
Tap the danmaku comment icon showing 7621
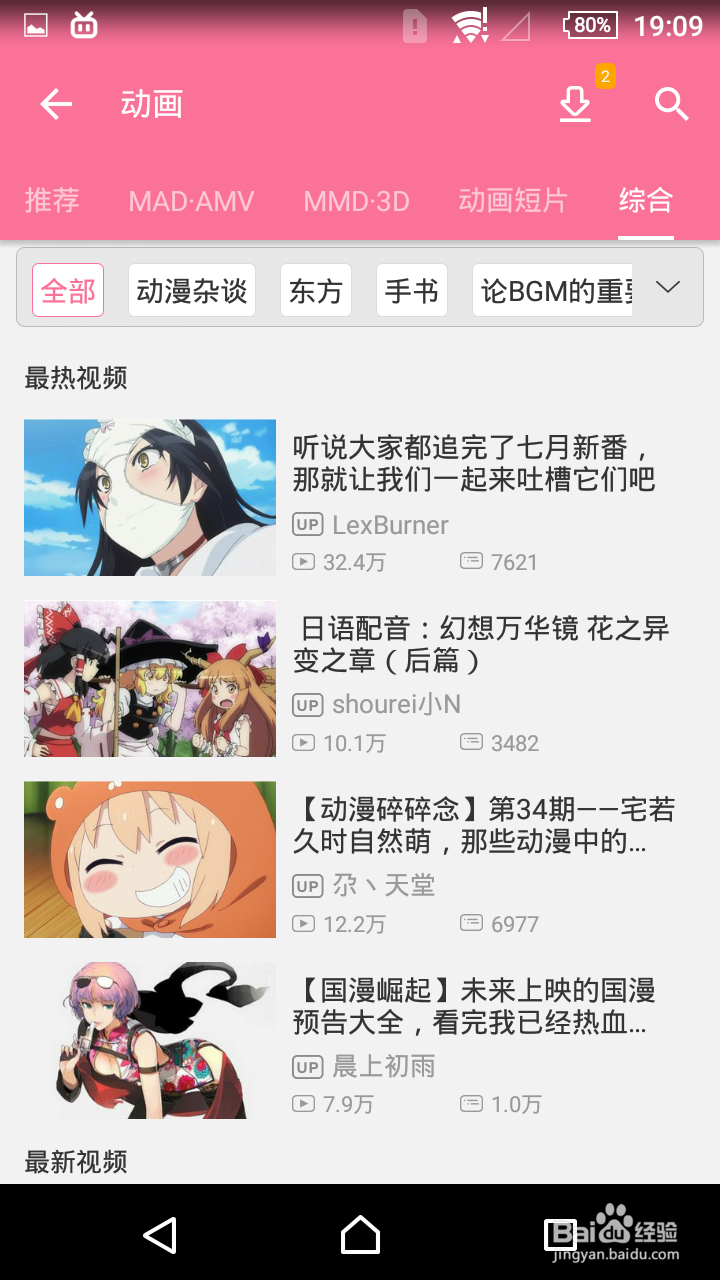(x=469, y=562)
